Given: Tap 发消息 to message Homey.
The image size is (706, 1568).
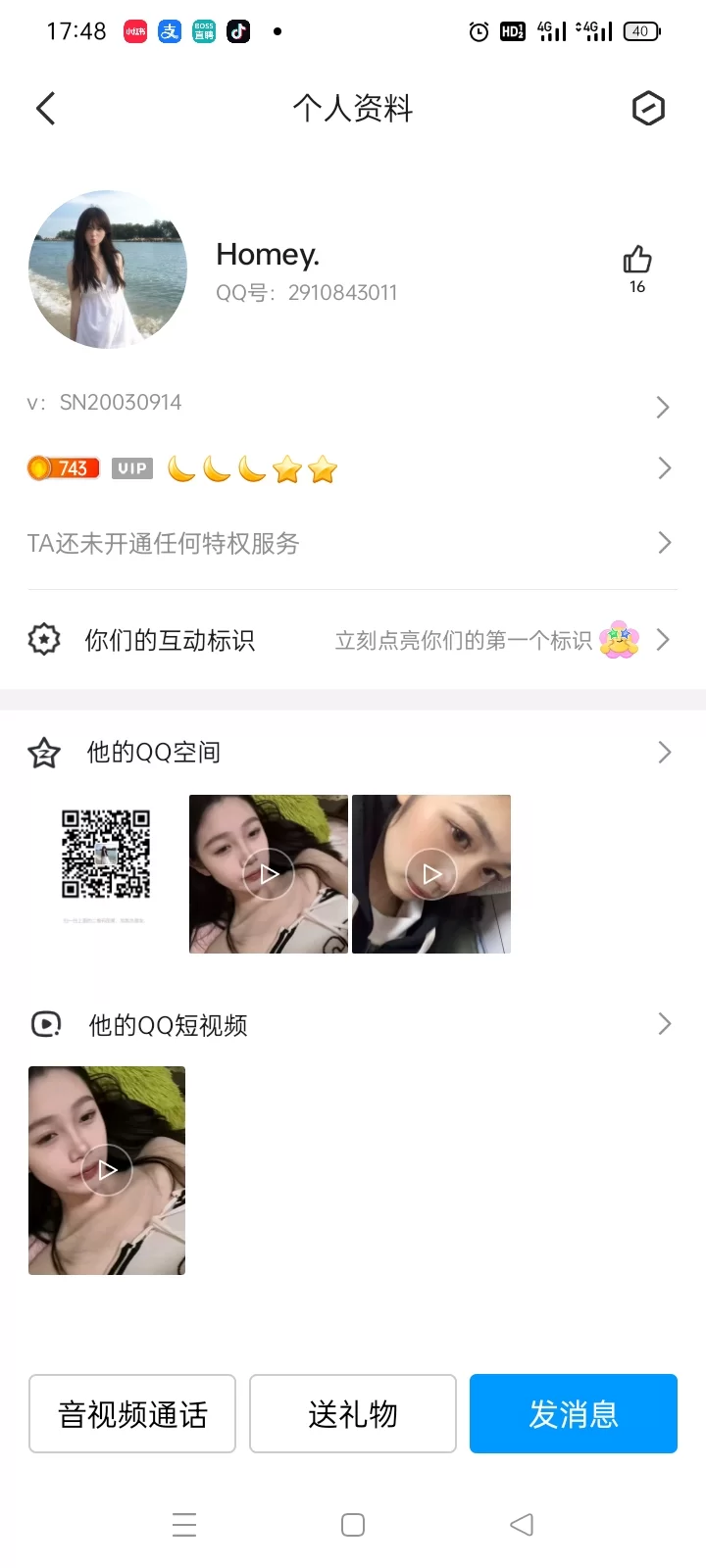Looking at the screenshot, I should point(574,1414).
